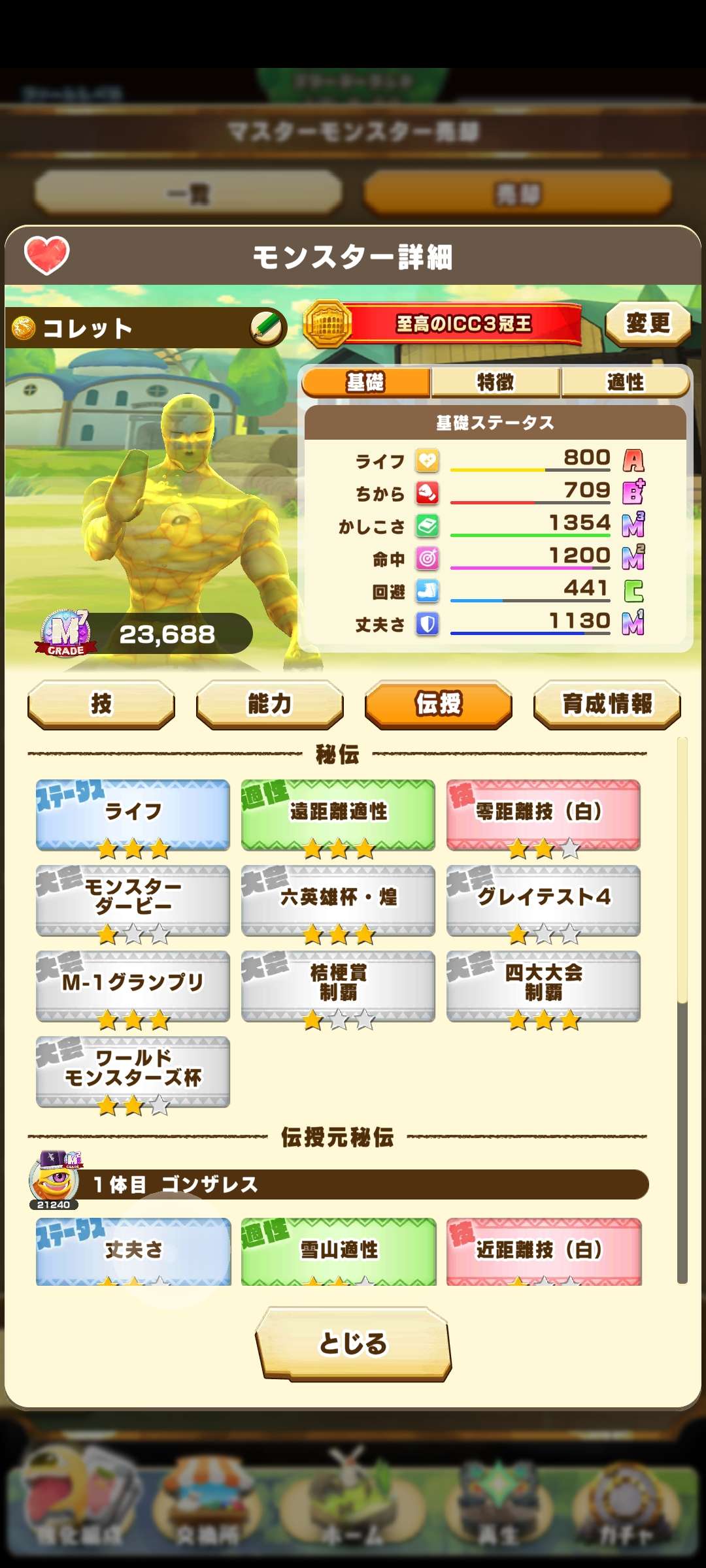This screenshot has height=1568, width=706.
Task: Tap the 遠距離適性 secret card
Action: pos(338,814)
